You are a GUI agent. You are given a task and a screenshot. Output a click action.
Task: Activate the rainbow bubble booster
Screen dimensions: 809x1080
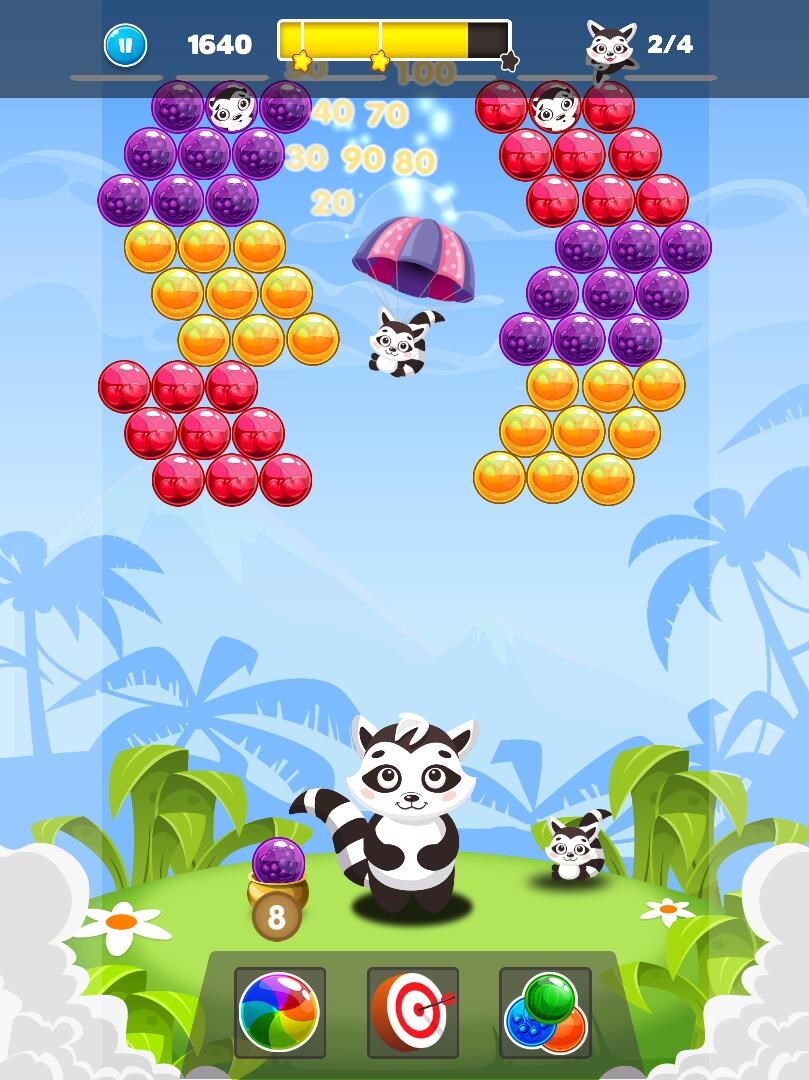point(279,1012)
